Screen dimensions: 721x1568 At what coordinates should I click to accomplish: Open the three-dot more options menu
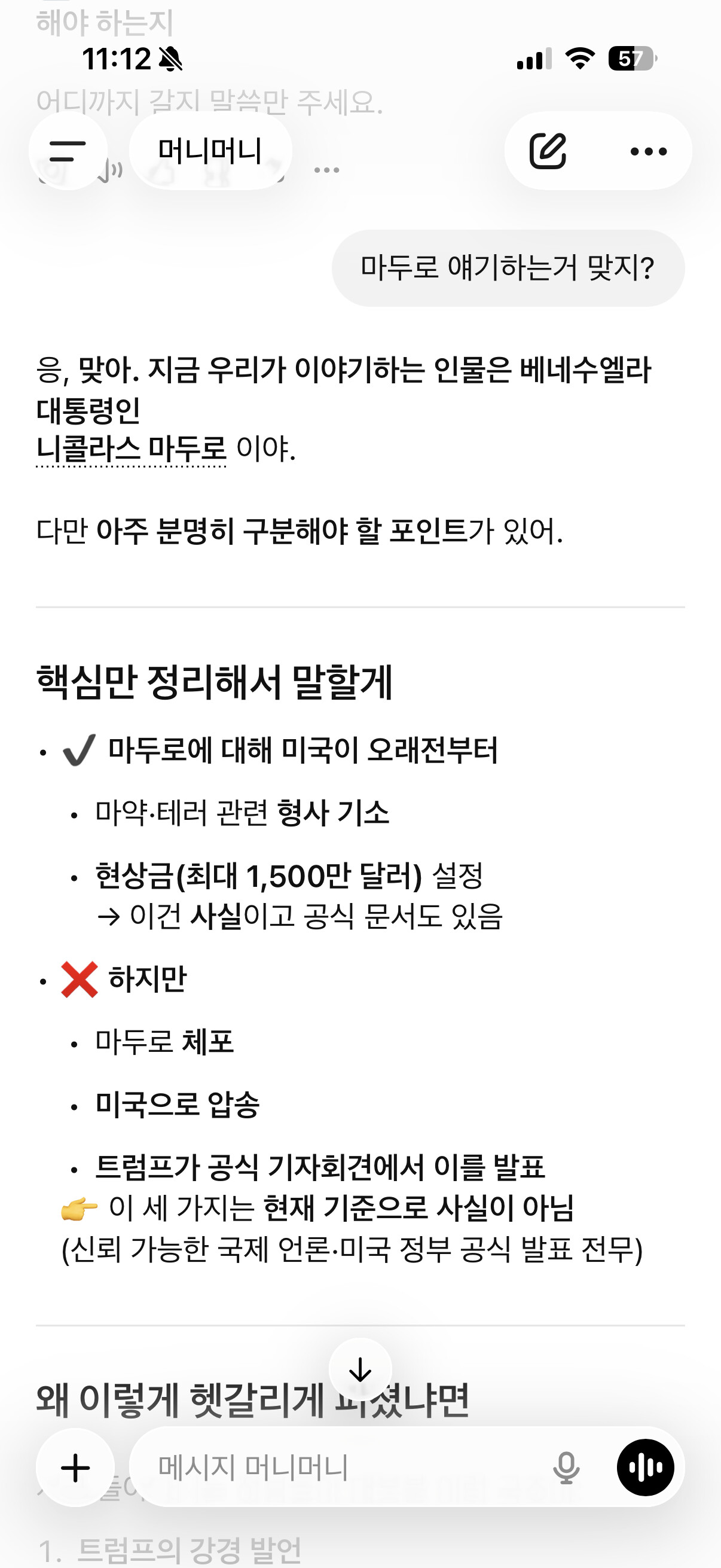pyautogui.click(x=649, y=151)
